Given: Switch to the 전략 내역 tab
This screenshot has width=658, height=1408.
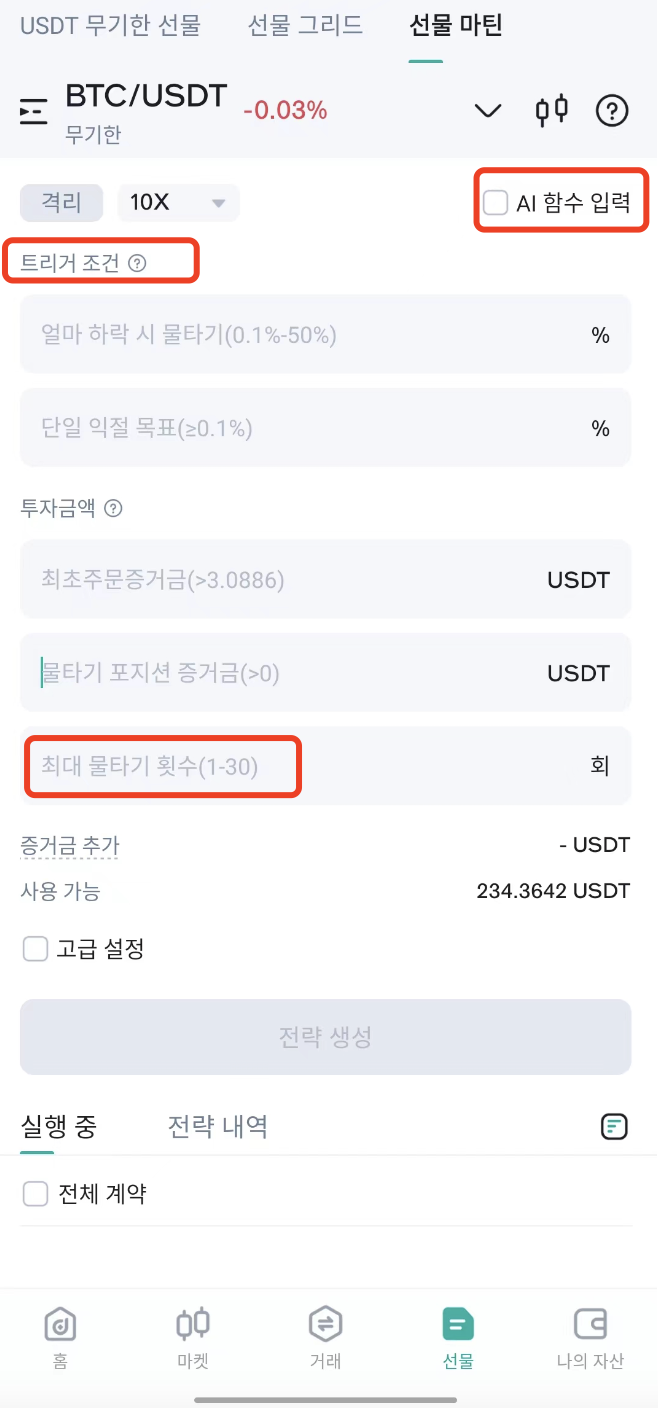Looking at the screenshot, I should click(x=217, y=1127).
